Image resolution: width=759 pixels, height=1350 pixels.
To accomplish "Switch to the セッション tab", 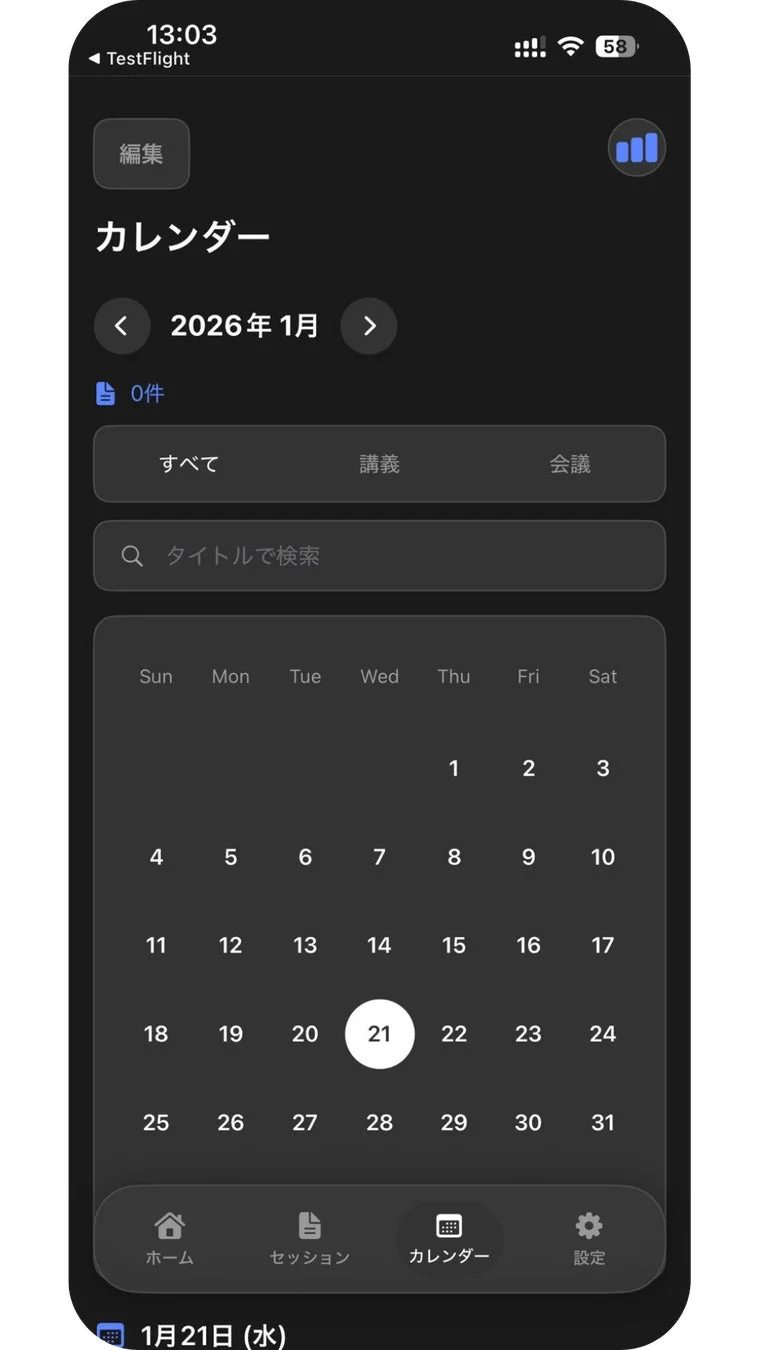I will pyautogui.click(x=310, y=1239).
